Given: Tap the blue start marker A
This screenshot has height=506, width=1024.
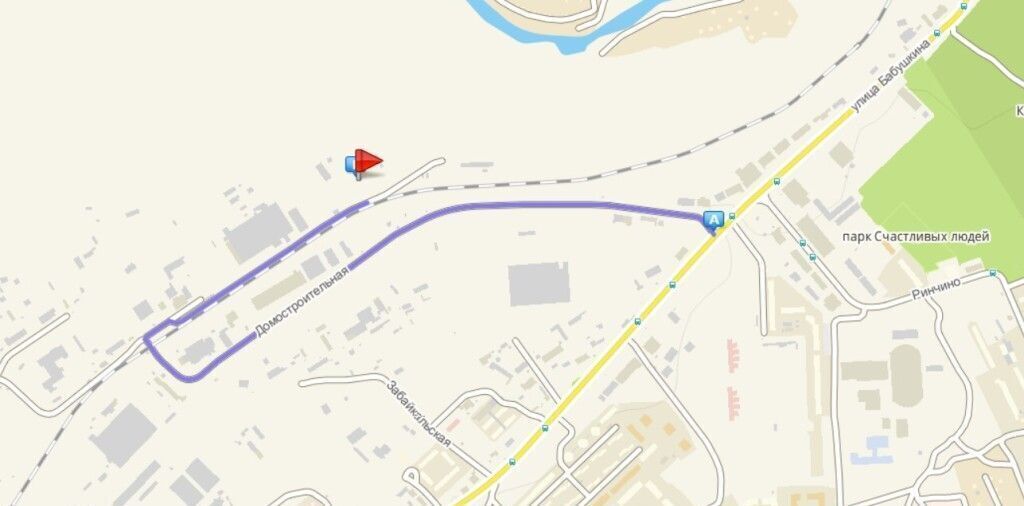Looking at the screenshot, I should point(713,220).
